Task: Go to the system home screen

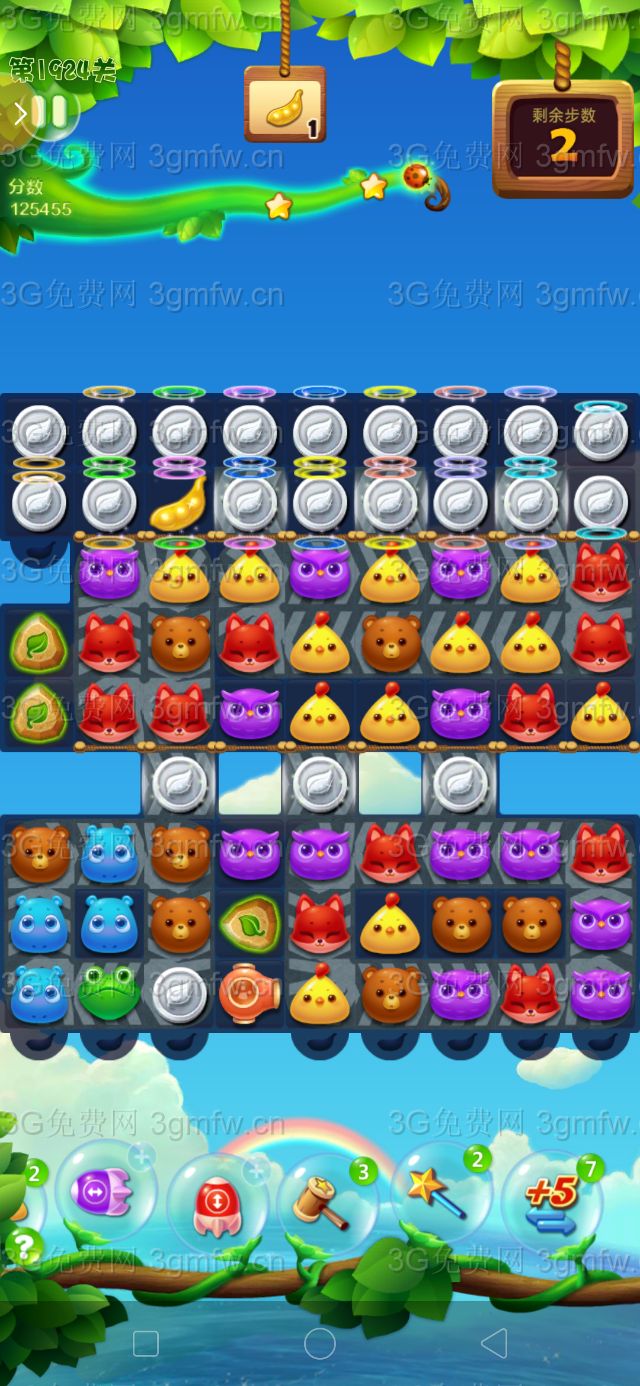Action: click(320, 1343)
